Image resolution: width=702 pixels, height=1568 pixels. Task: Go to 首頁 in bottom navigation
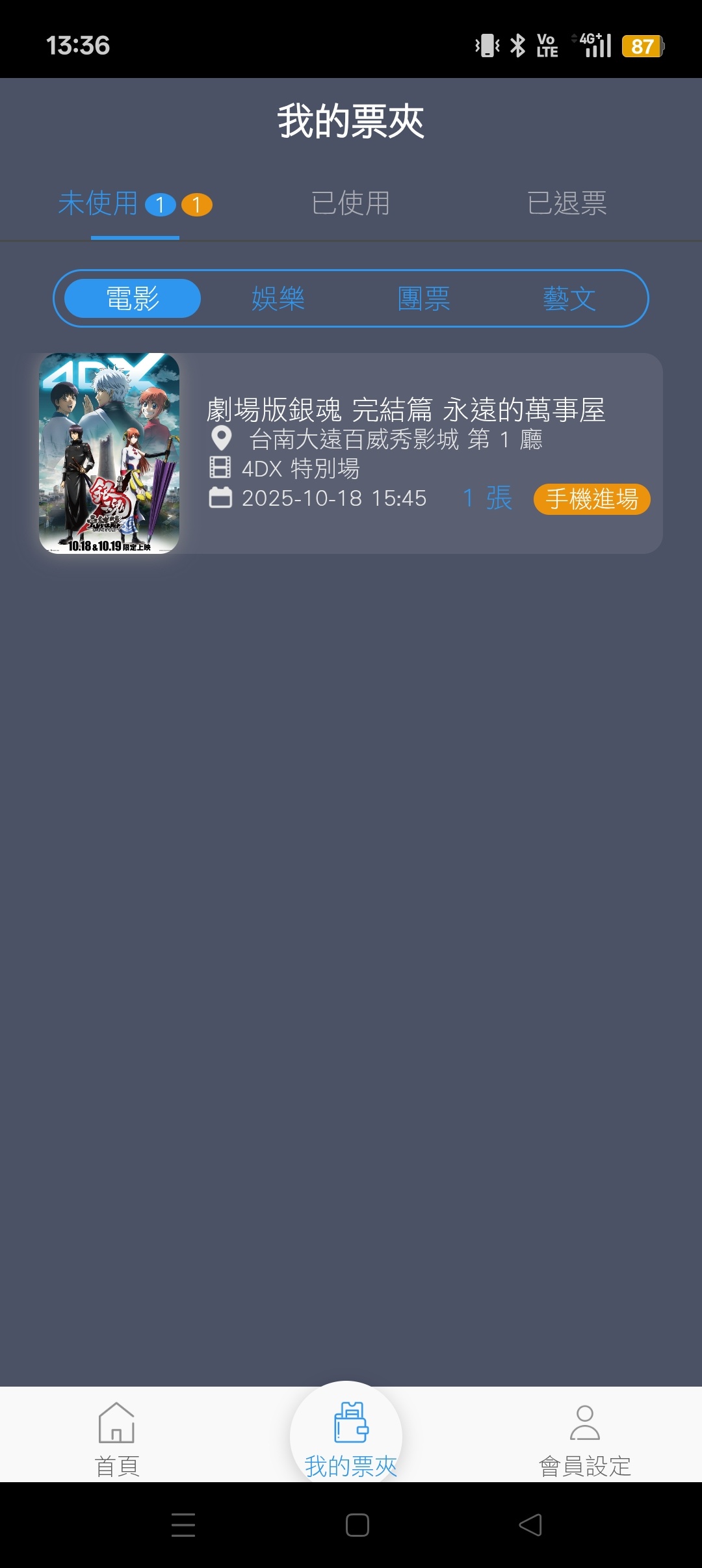[x=117, y=1438]
